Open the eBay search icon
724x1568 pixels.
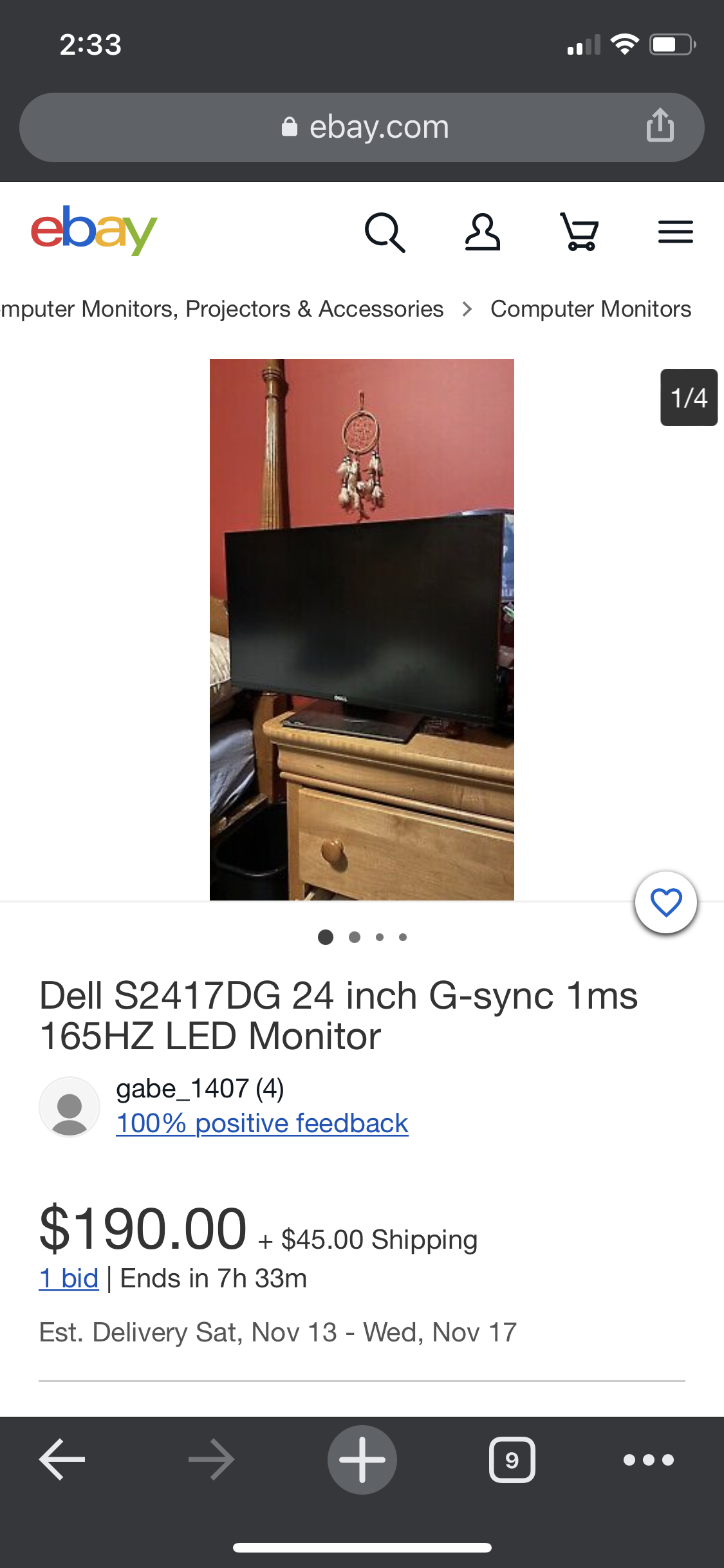[385, 232]
